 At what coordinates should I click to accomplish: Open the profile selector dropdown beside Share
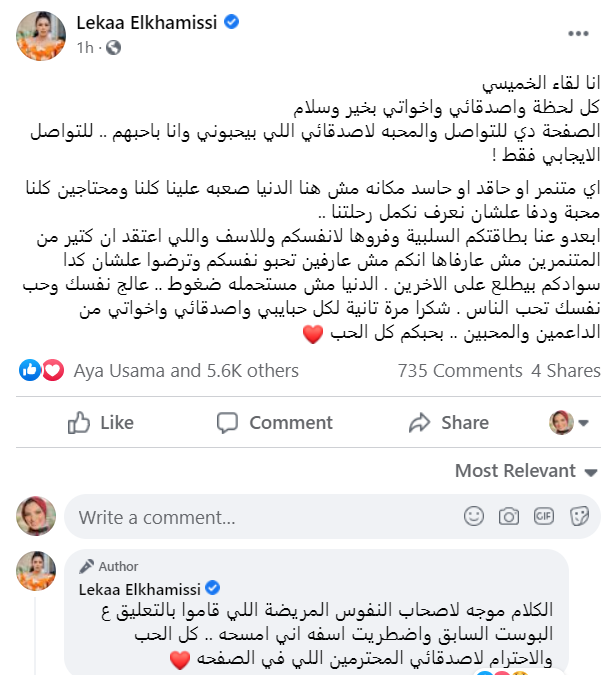(568, 423)
